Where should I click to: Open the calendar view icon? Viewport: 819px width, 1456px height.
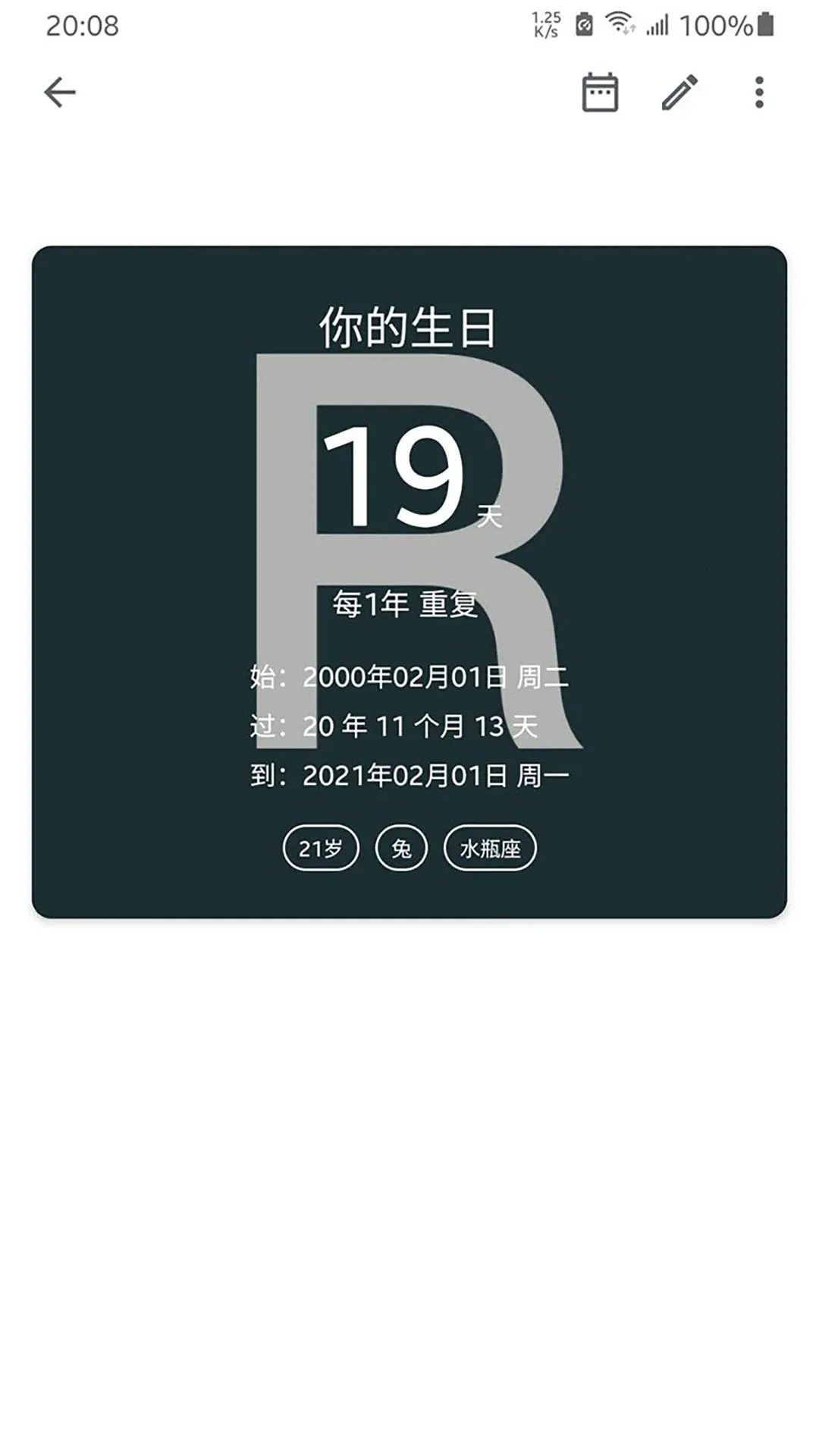[x=599, y=92]
